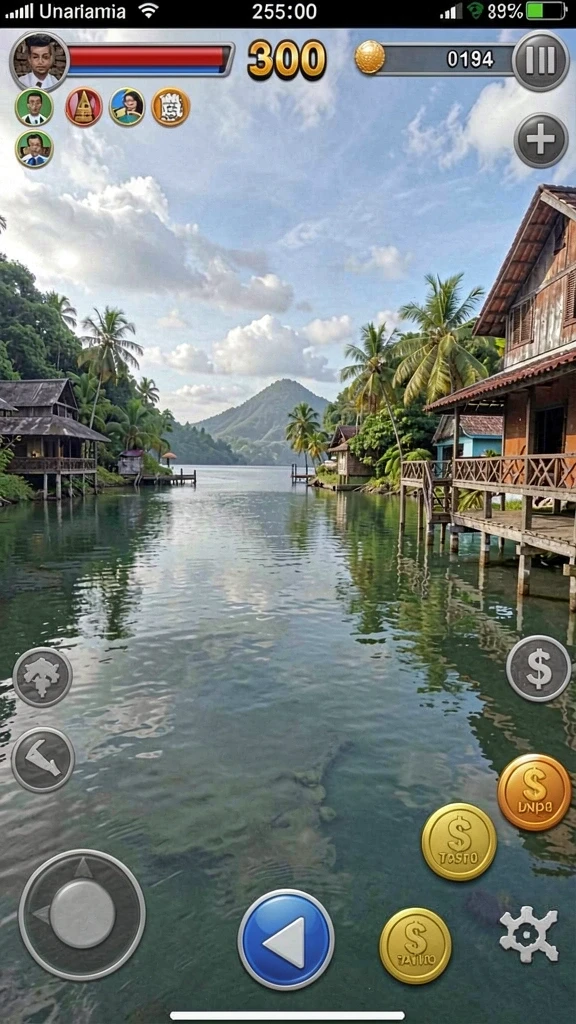Viewport: 576px width, 1024px height.
Task: Tap the plus button under pause
Action: click(x=541, y=140)
